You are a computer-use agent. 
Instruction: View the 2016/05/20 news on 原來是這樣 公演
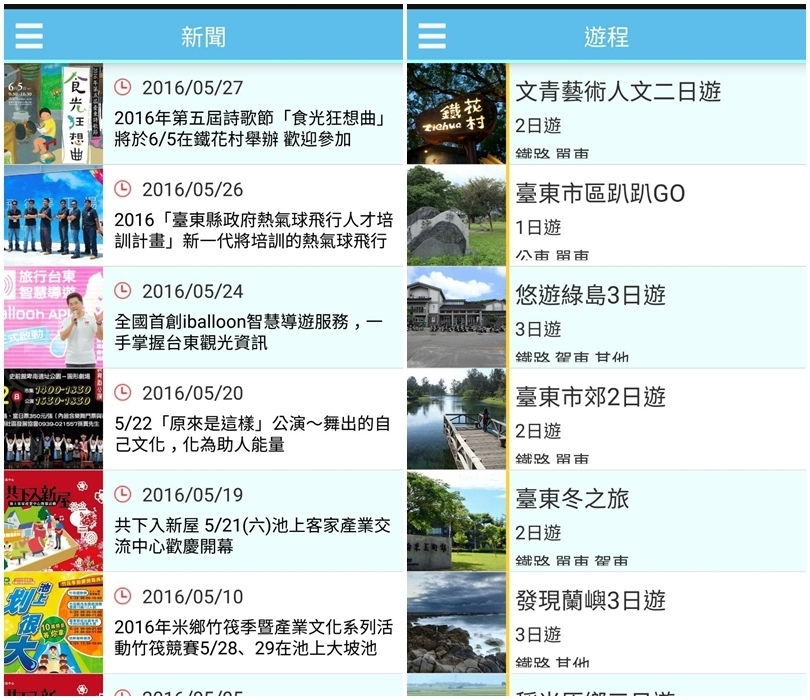pyautogui.click(x=250, y=418)
